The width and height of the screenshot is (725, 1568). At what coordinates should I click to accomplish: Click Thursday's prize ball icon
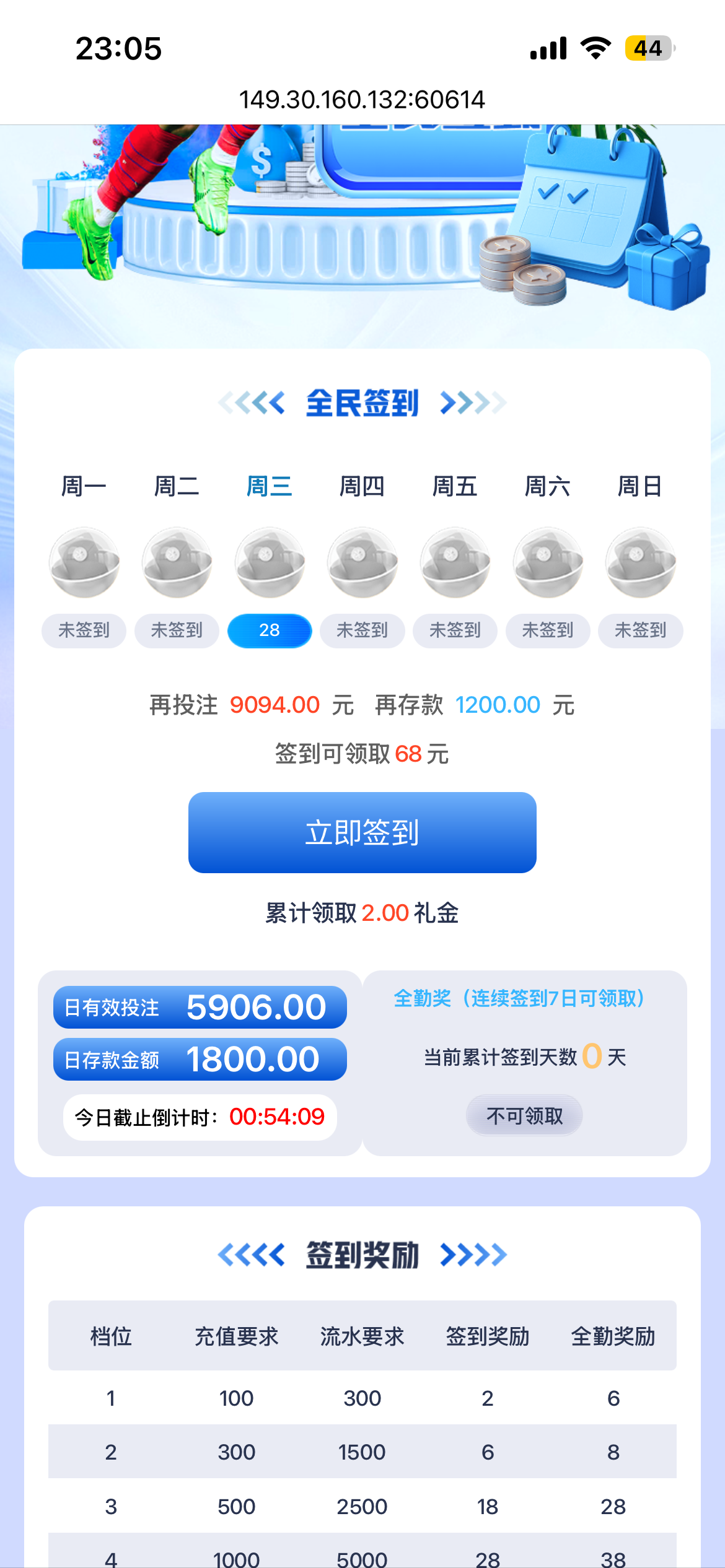pyautogui.click(x=362, y=564)
